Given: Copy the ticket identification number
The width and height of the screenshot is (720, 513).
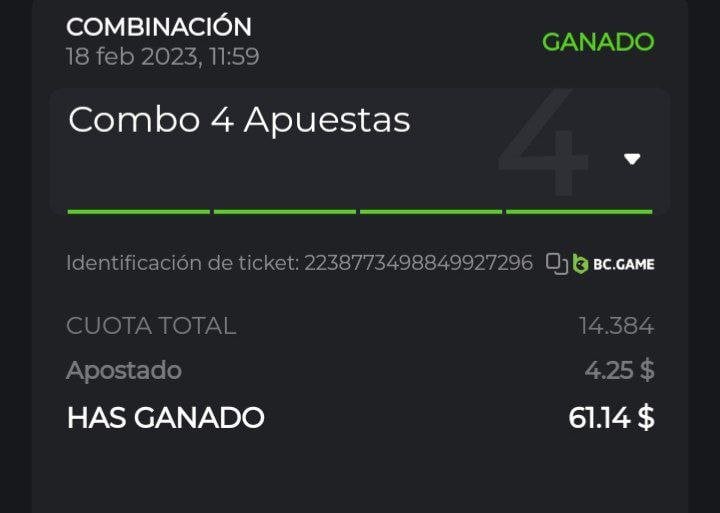Looking at the screenshot, I should click(556, 264).
